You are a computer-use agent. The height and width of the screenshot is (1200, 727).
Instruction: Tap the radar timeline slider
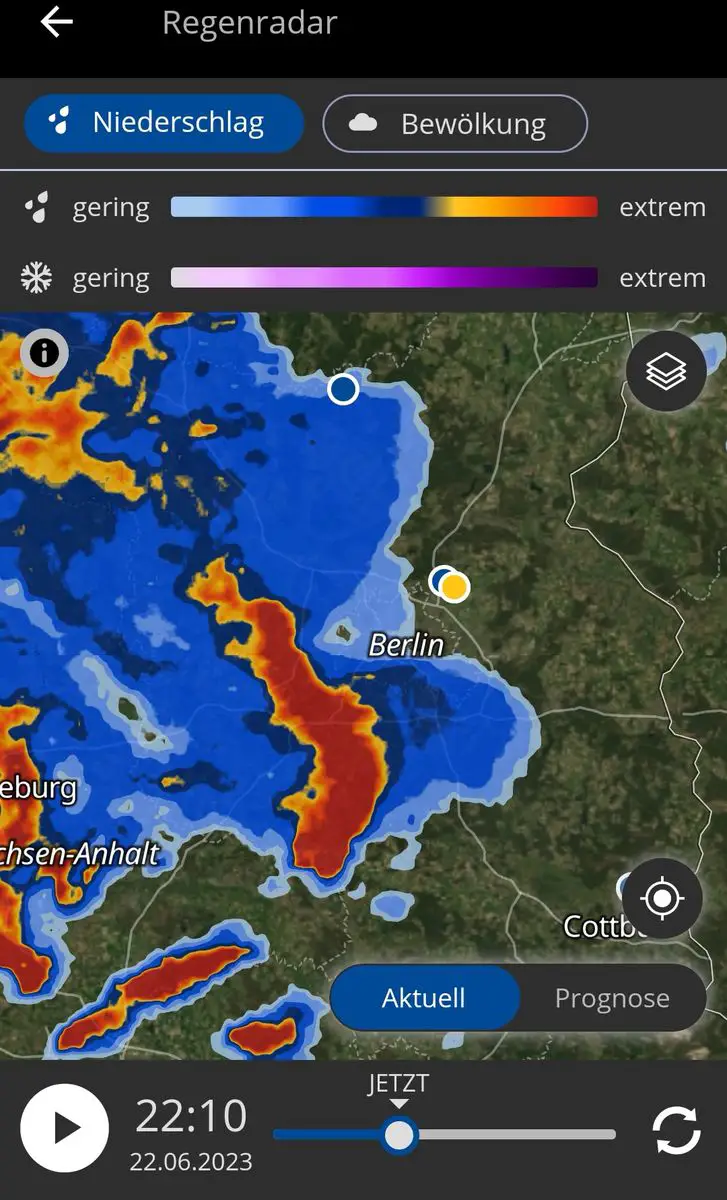pos(445,1134)
